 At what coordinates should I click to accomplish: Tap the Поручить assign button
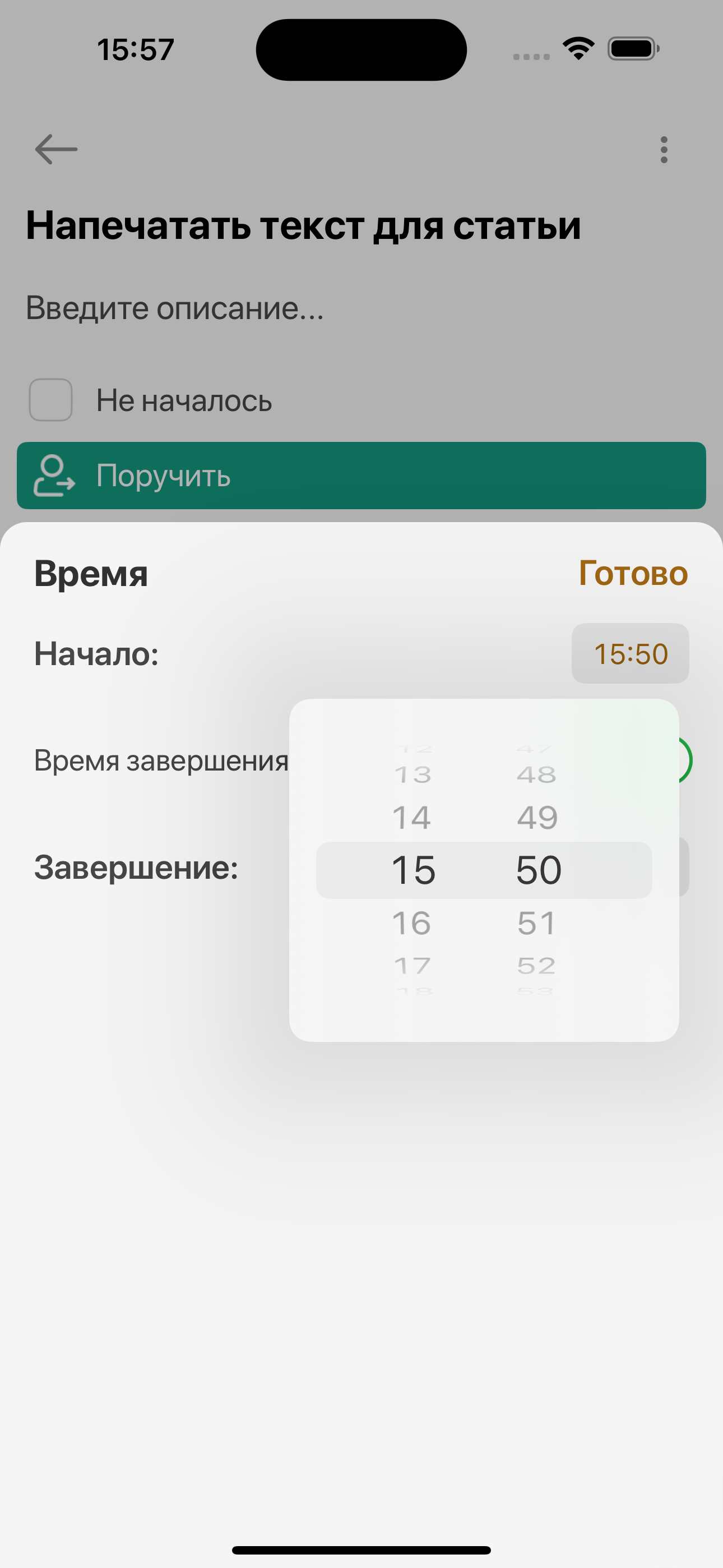[x=361, y=476]
